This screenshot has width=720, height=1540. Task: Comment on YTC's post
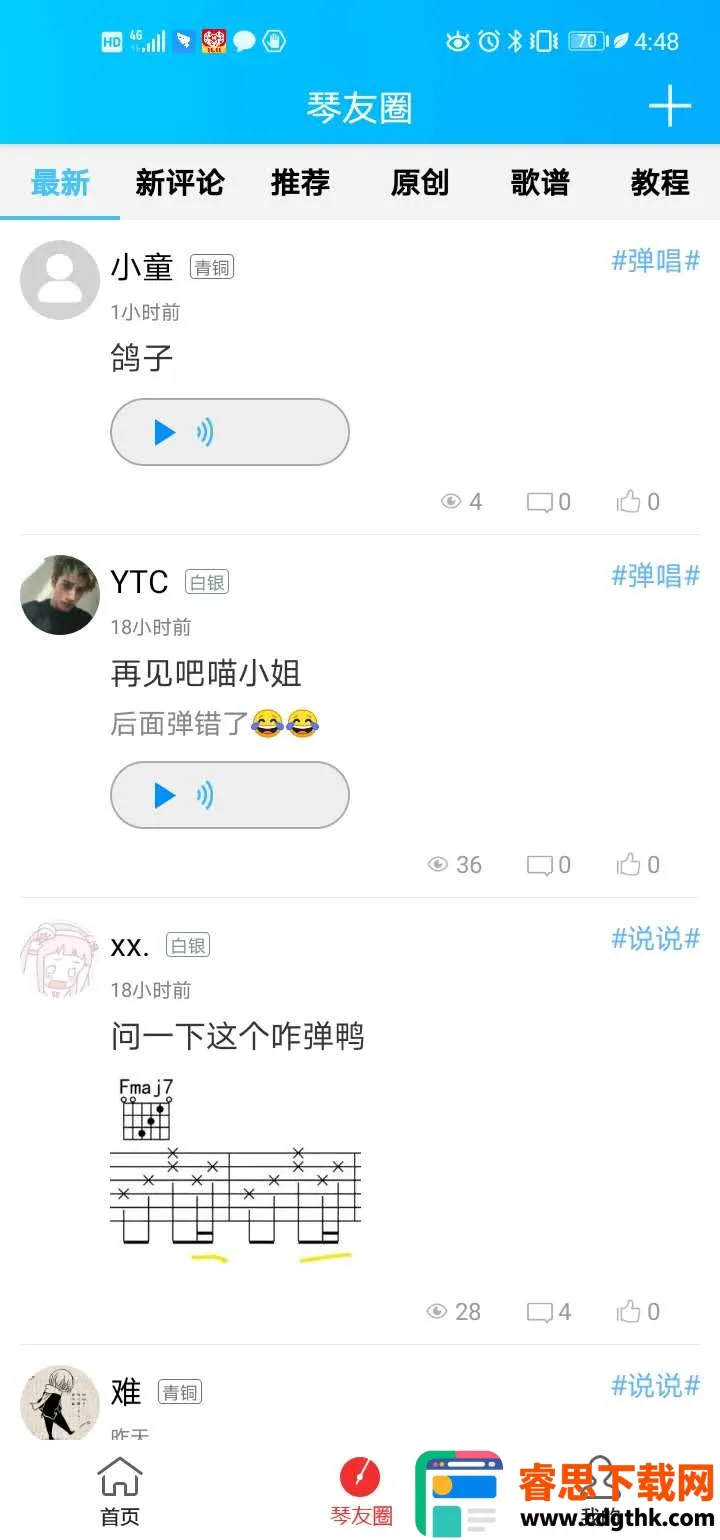(549, 865)
